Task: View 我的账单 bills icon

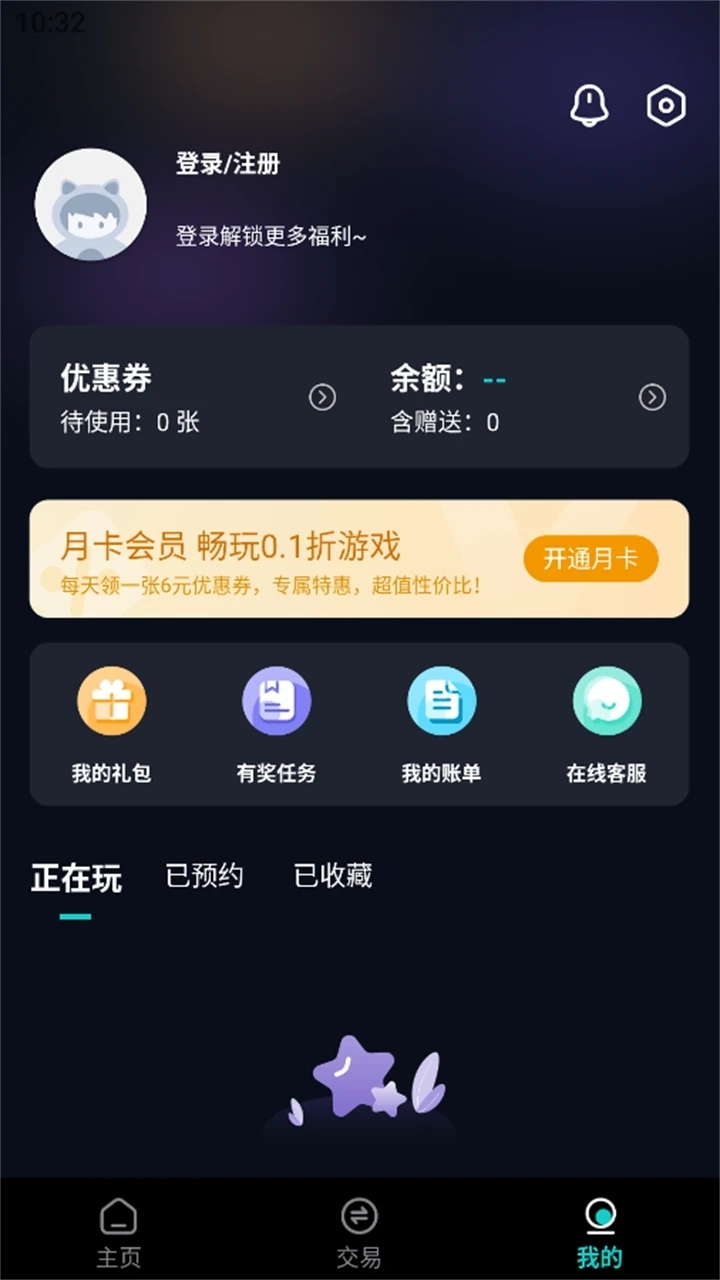Action: [x=443, y=701]
